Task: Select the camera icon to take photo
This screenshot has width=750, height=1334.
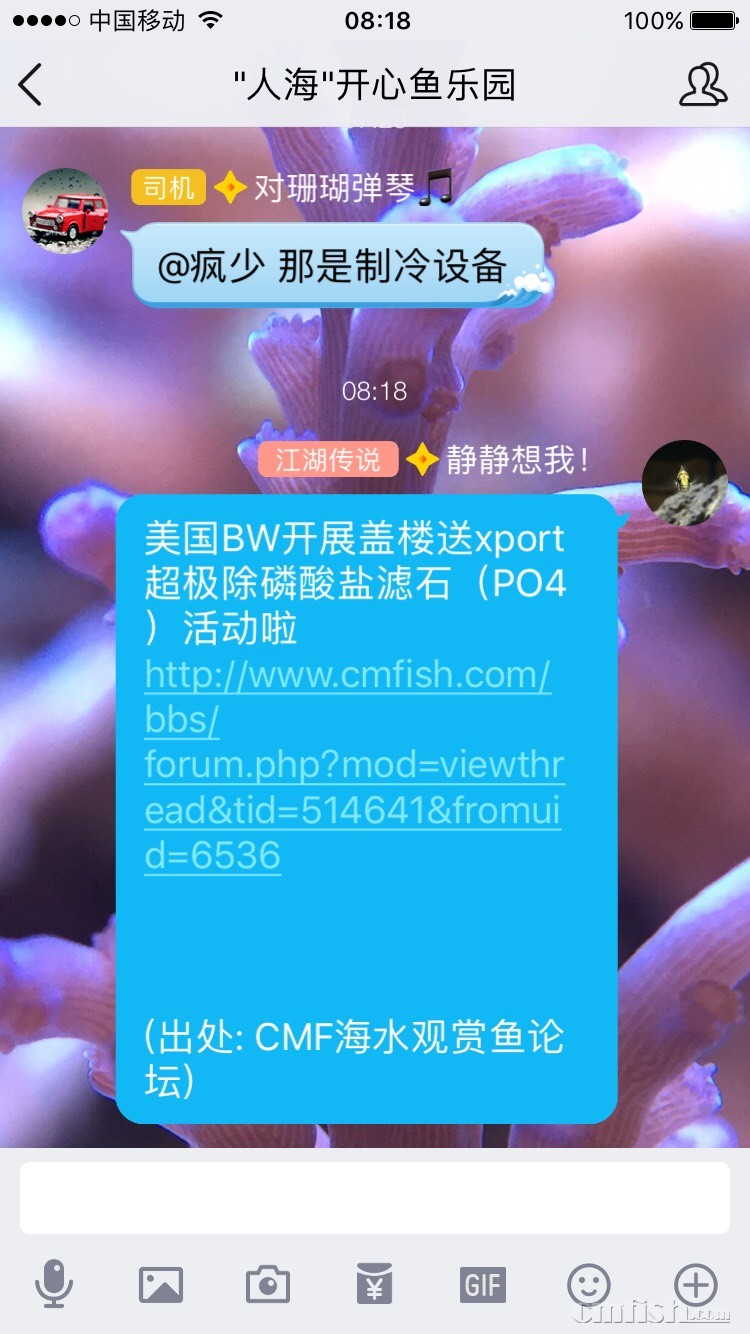Action: click(x=268, y=1285)
